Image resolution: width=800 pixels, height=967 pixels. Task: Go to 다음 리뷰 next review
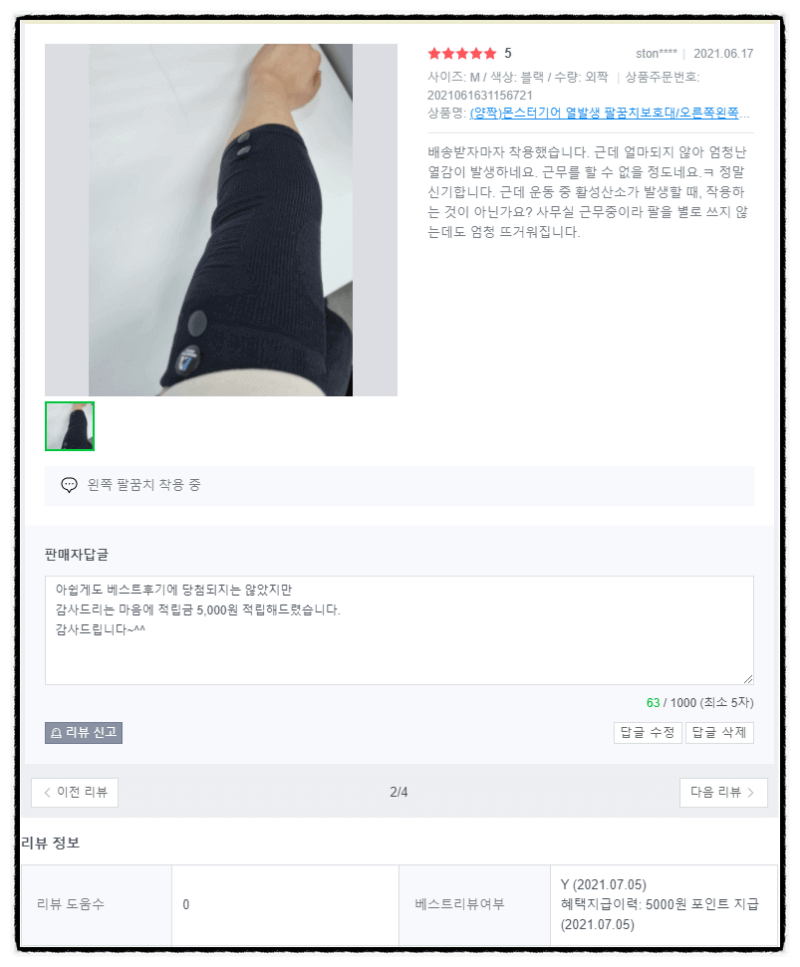(723, 792)
